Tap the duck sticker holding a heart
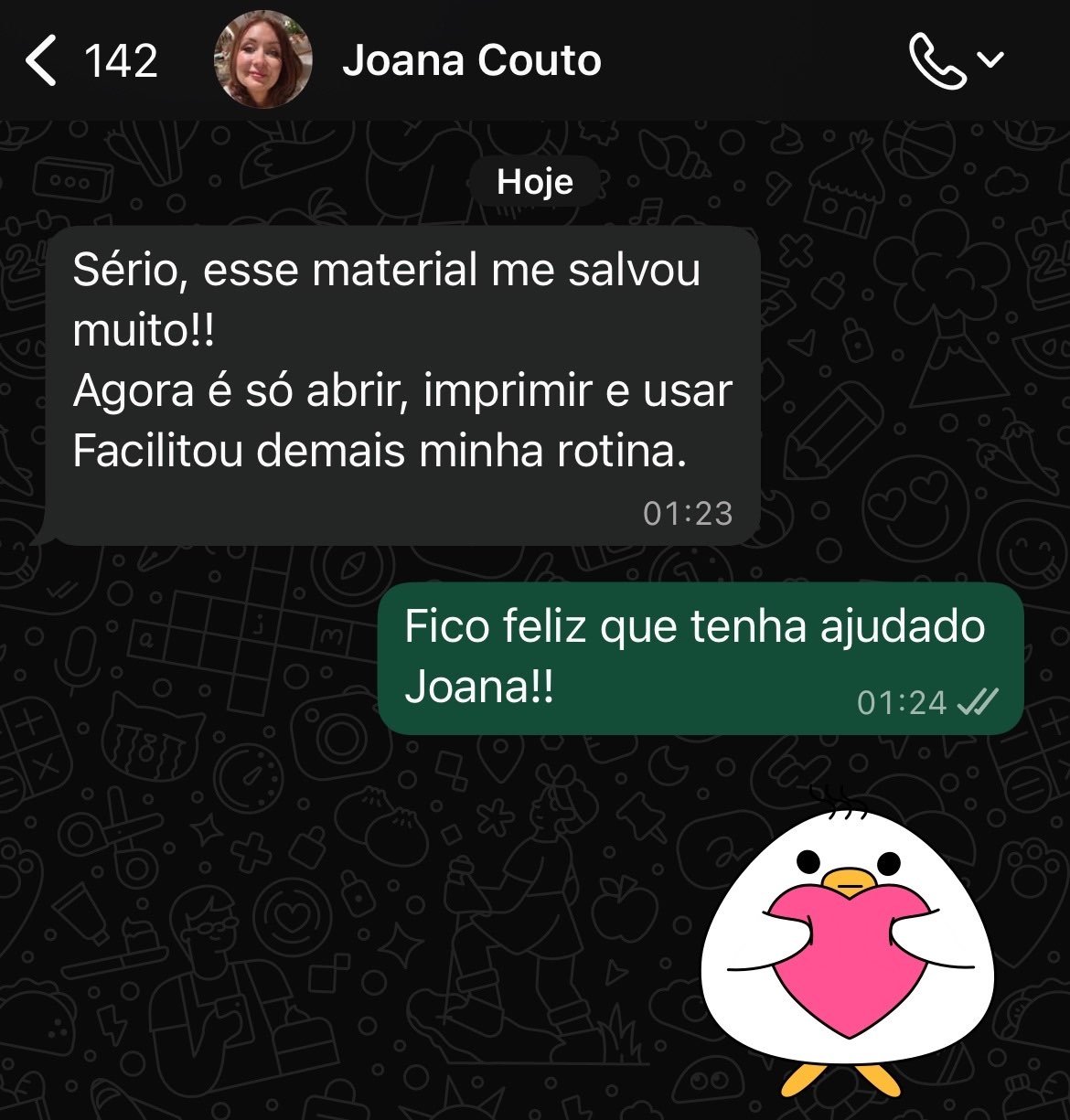 click(851, 942)
